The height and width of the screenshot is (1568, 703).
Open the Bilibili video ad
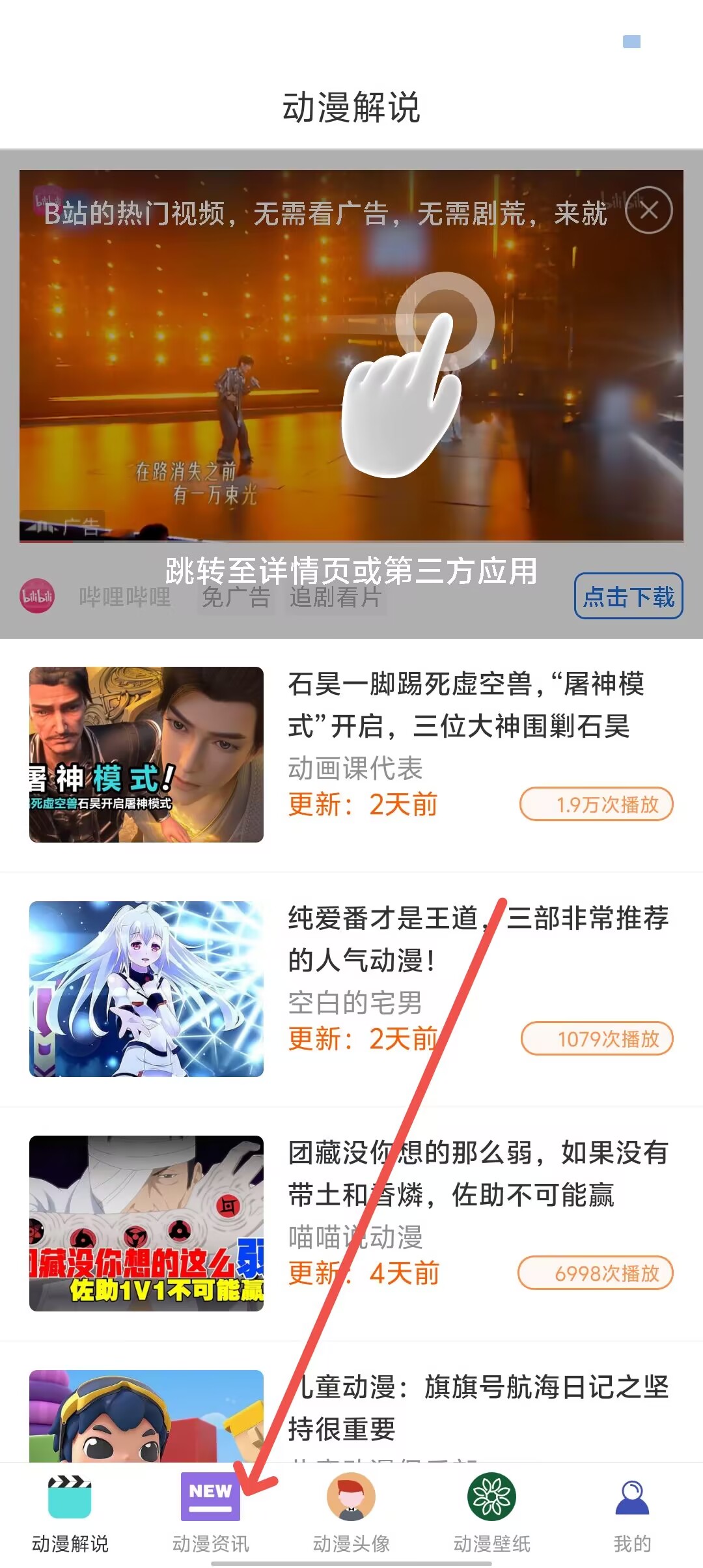[x=351, y=355]
